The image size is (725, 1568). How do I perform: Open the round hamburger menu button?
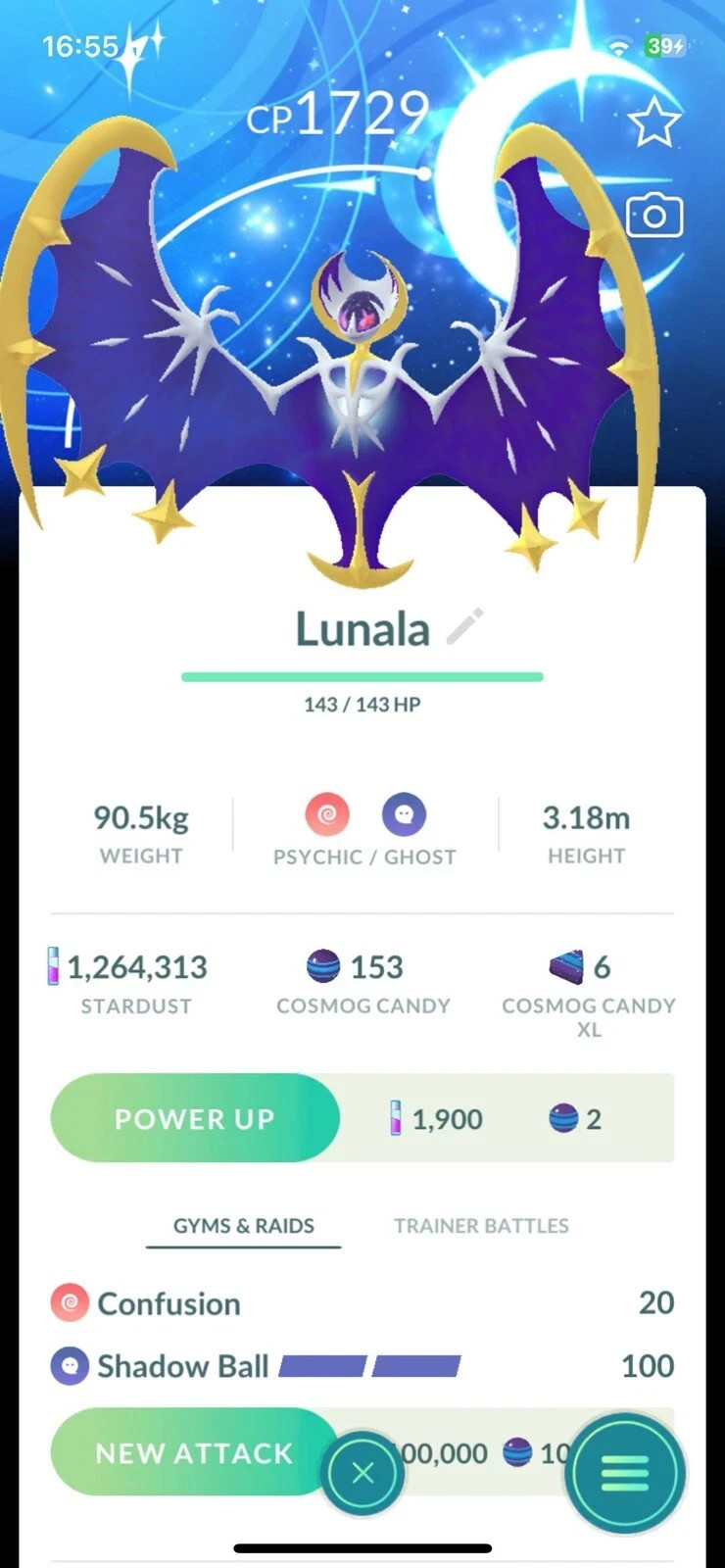pyautogui.click(x=624, y=1472)
